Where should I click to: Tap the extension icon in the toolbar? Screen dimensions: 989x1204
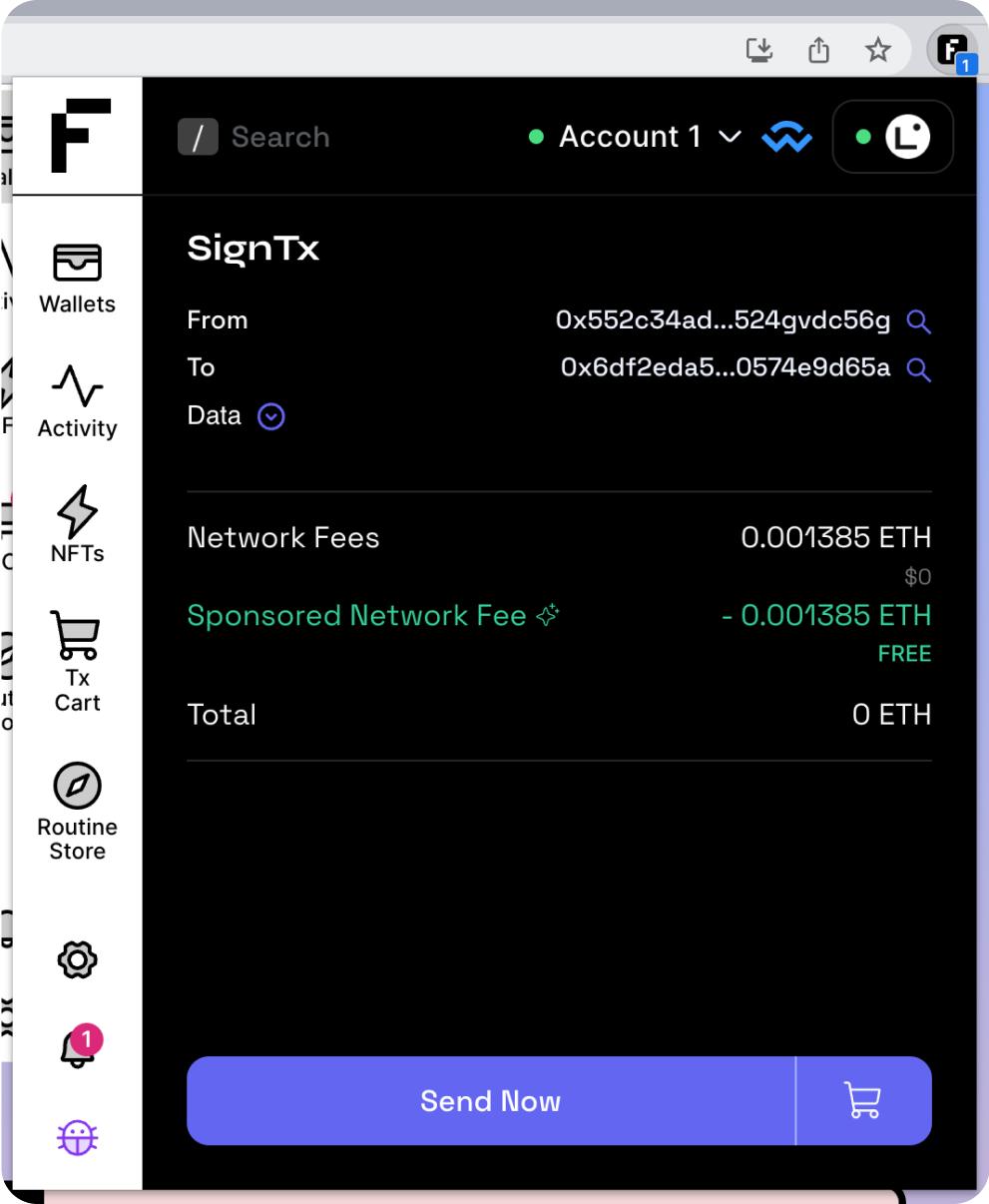(x=952, y=50)
